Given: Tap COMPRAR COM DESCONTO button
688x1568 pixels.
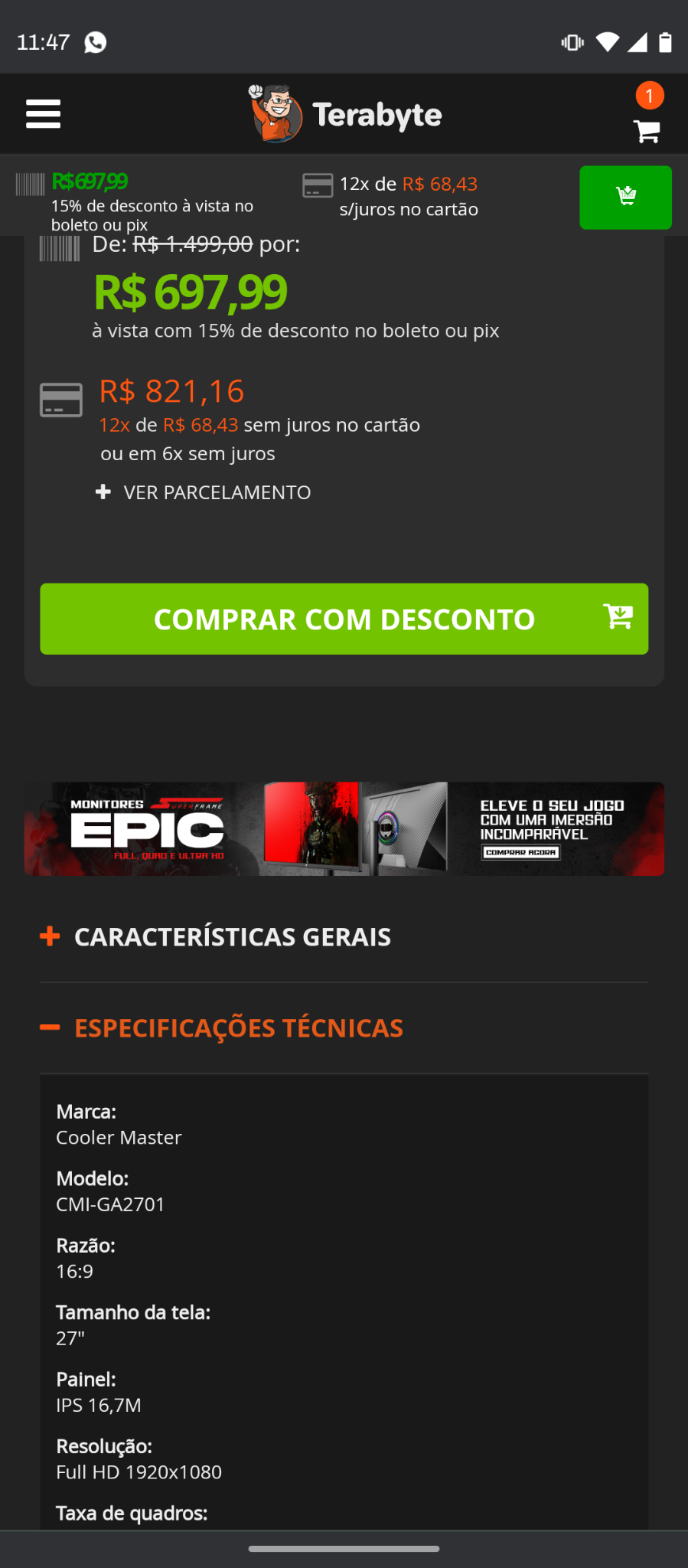Looking at the screenshot, I should pos(344,619).
